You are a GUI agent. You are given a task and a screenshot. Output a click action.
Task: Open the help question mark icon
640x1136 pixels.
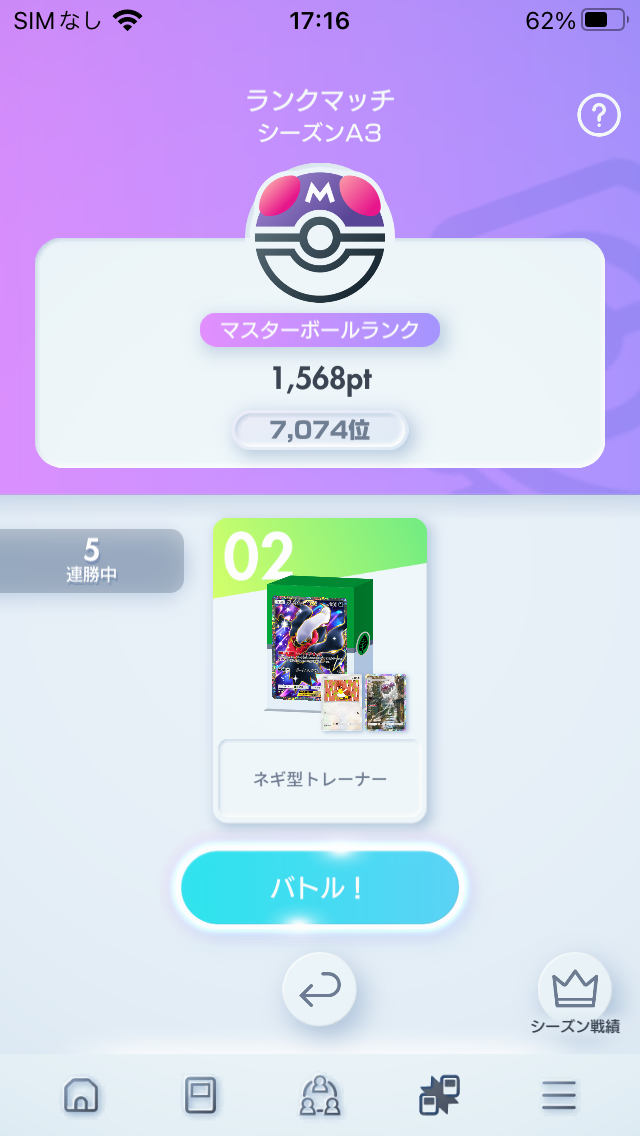[x=599, y=115]
